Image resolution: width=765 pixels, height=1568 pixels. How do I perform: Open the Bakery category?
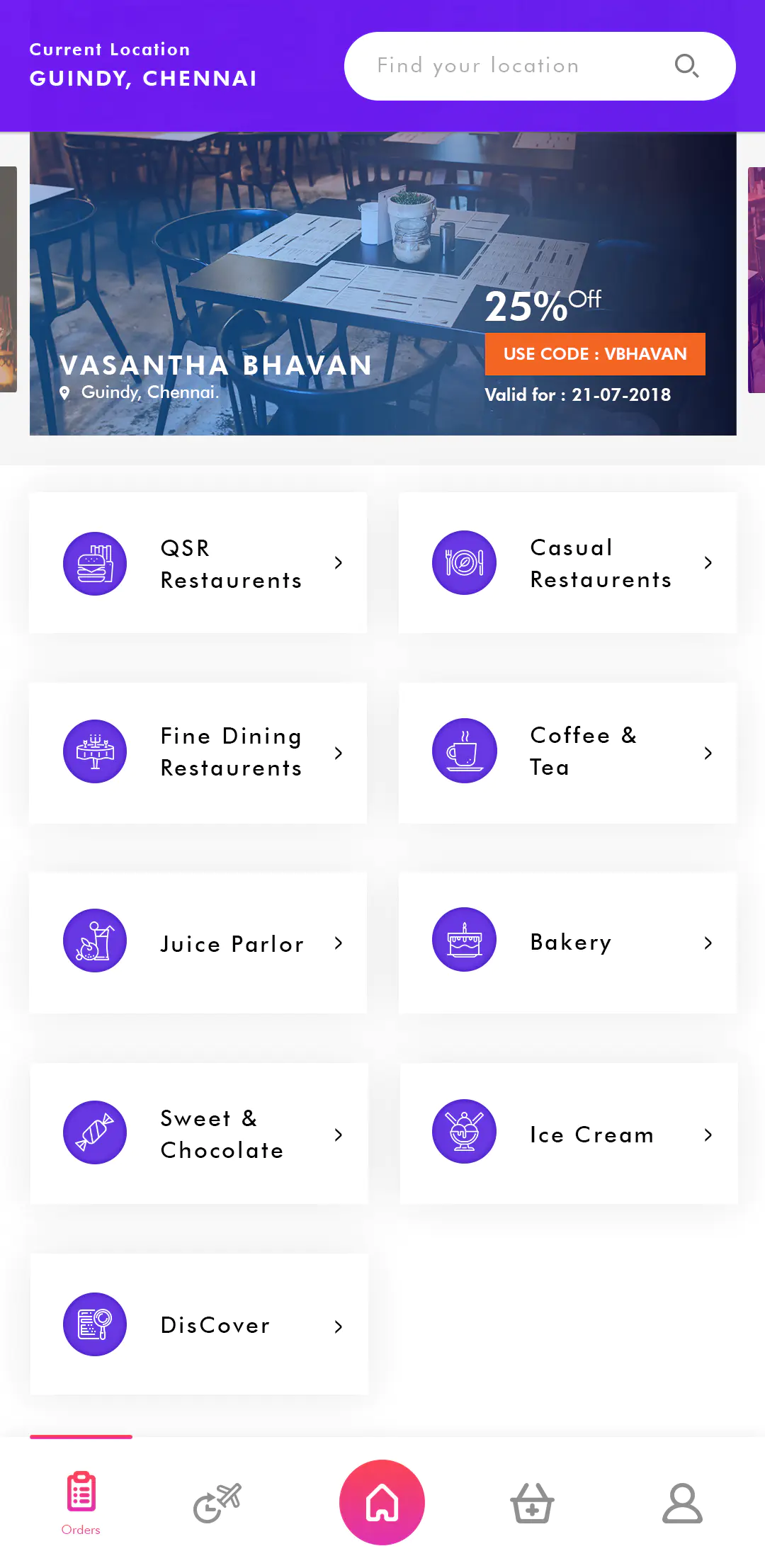coord(567,943)
